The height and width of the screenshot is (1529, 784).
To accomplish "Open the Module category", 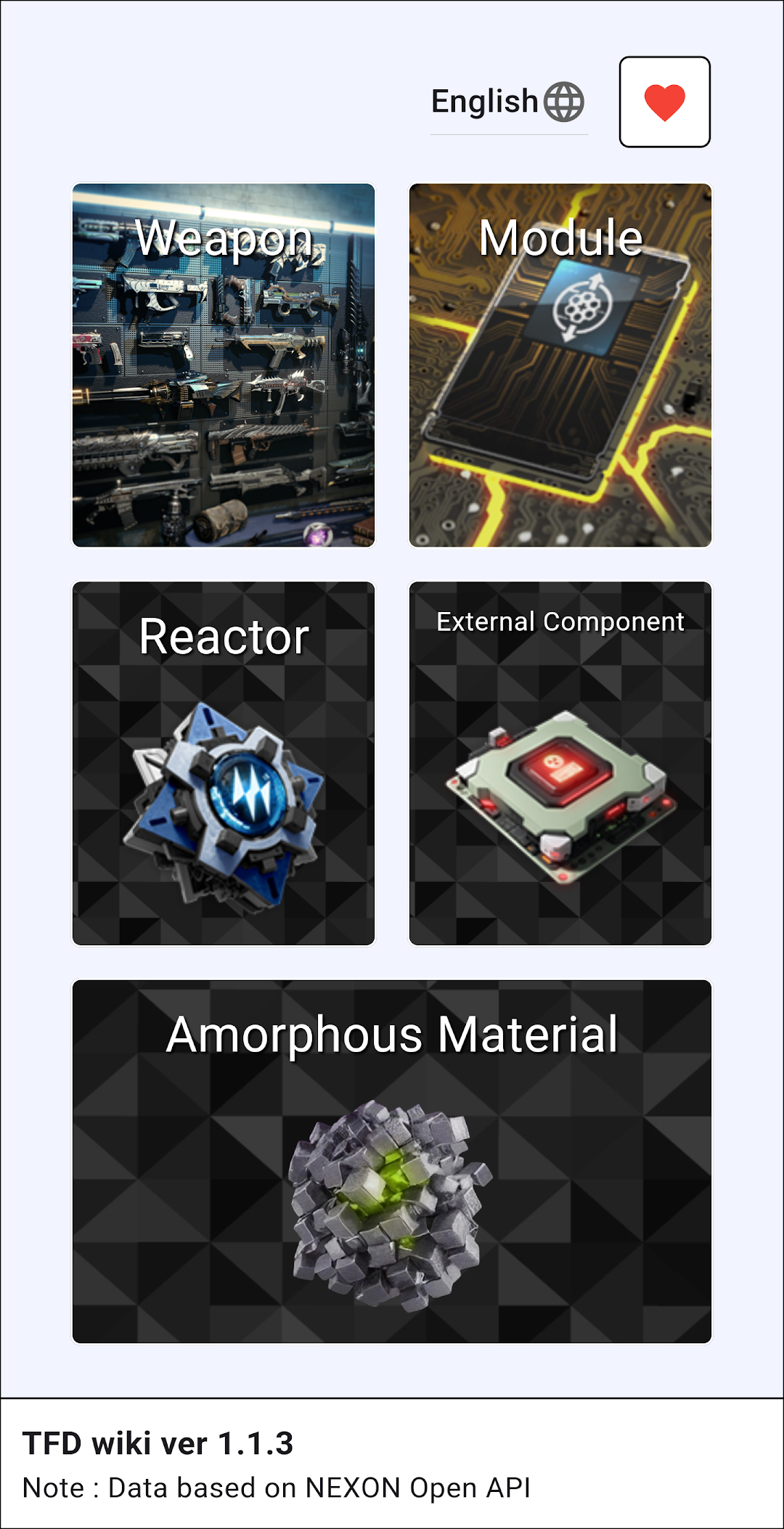I will pos(560,364).
